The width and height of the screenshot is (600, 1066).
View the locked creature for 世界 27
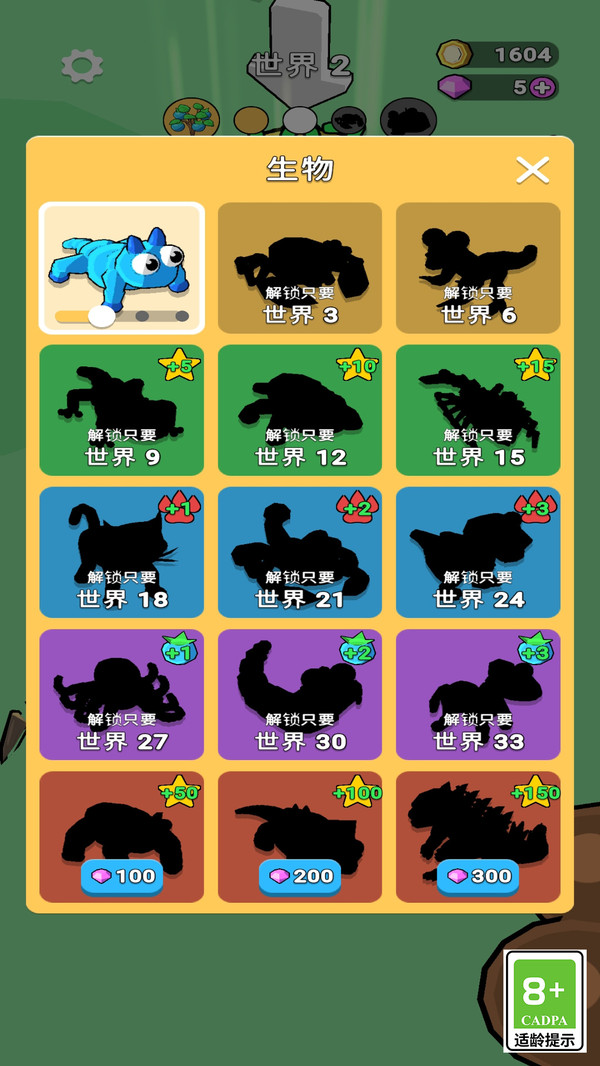tap(122, 694)
